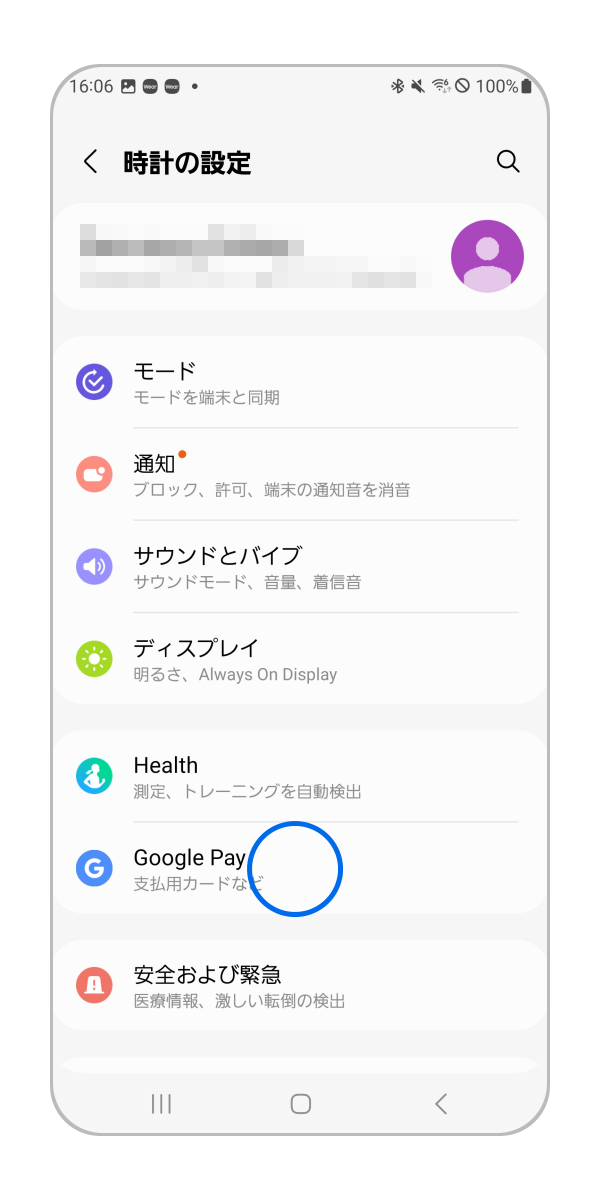Open Google Pay settings
The image size is (600, 1200).
tap(300, 868)
